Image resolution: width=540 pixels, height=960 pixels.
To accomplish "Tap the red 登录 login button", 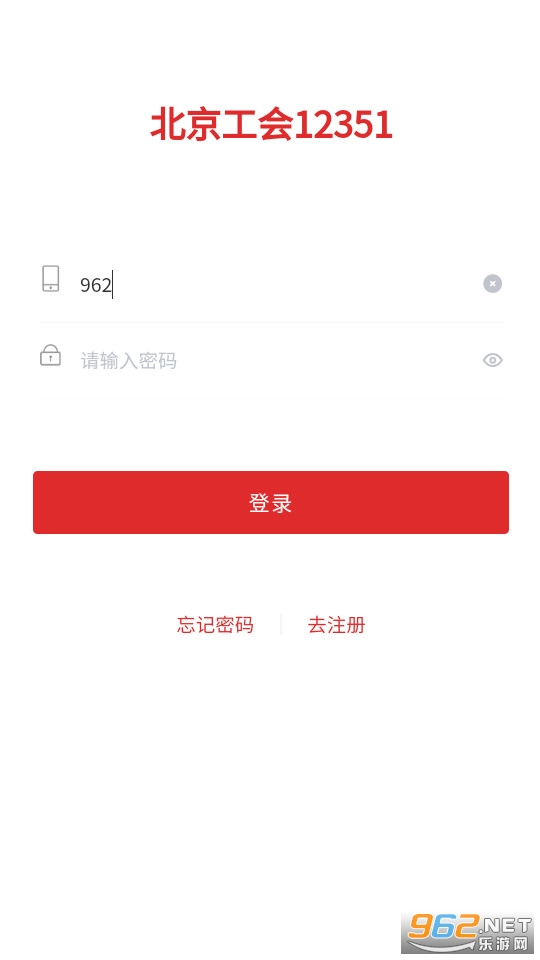I will point(271,503).
